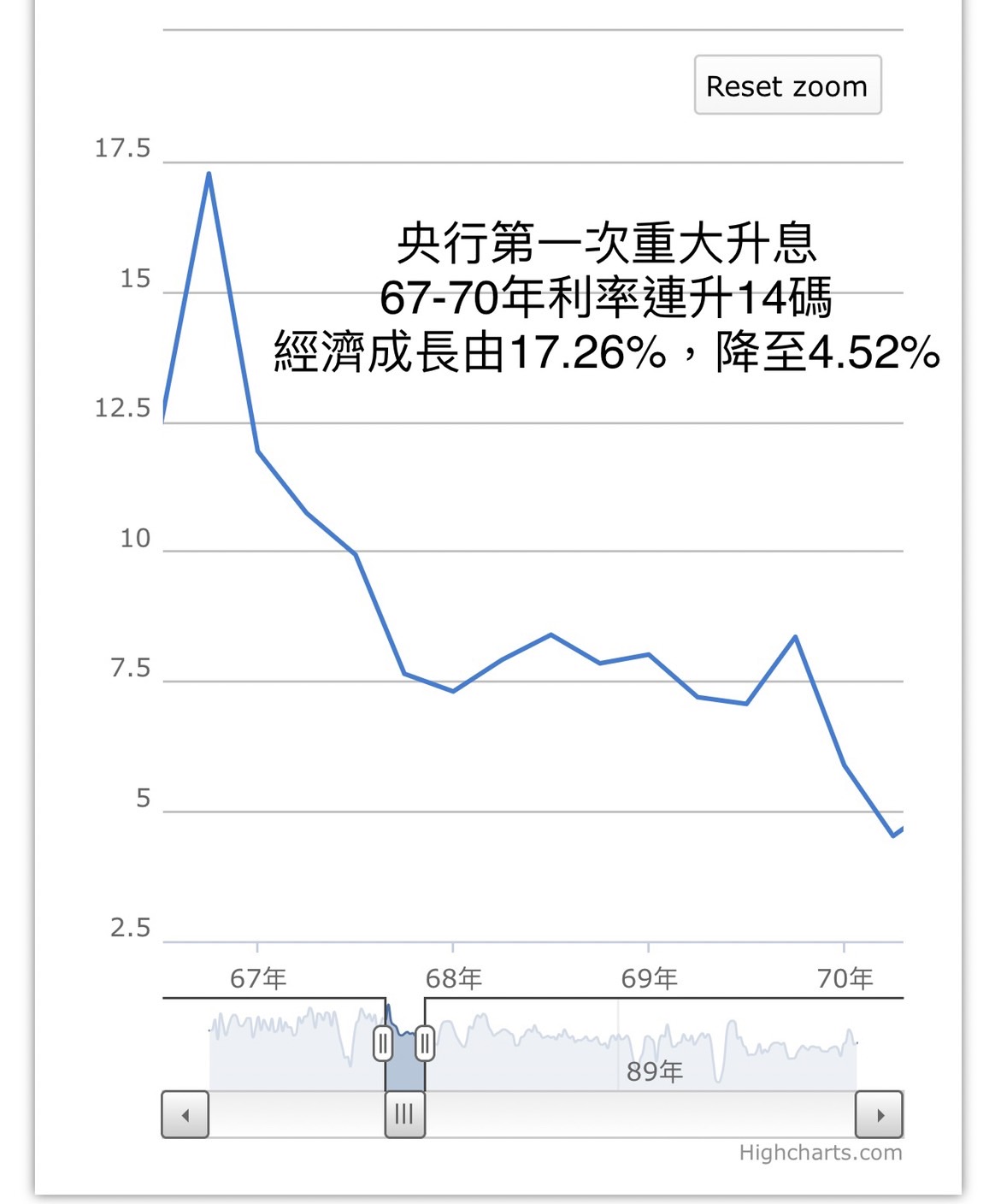Screen dimensions: 995x1204
Task: Tap the scrollbar thumb under the navigator
Action: click(404, 1114)
